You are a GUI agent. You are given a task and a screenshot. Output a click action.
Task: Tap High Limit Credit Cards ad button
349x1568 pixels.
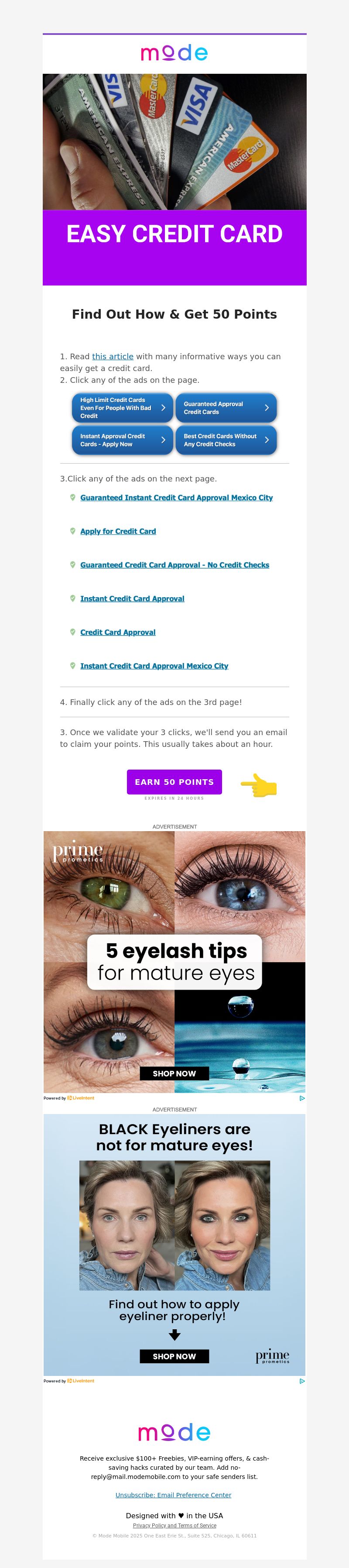click(122, 408)
